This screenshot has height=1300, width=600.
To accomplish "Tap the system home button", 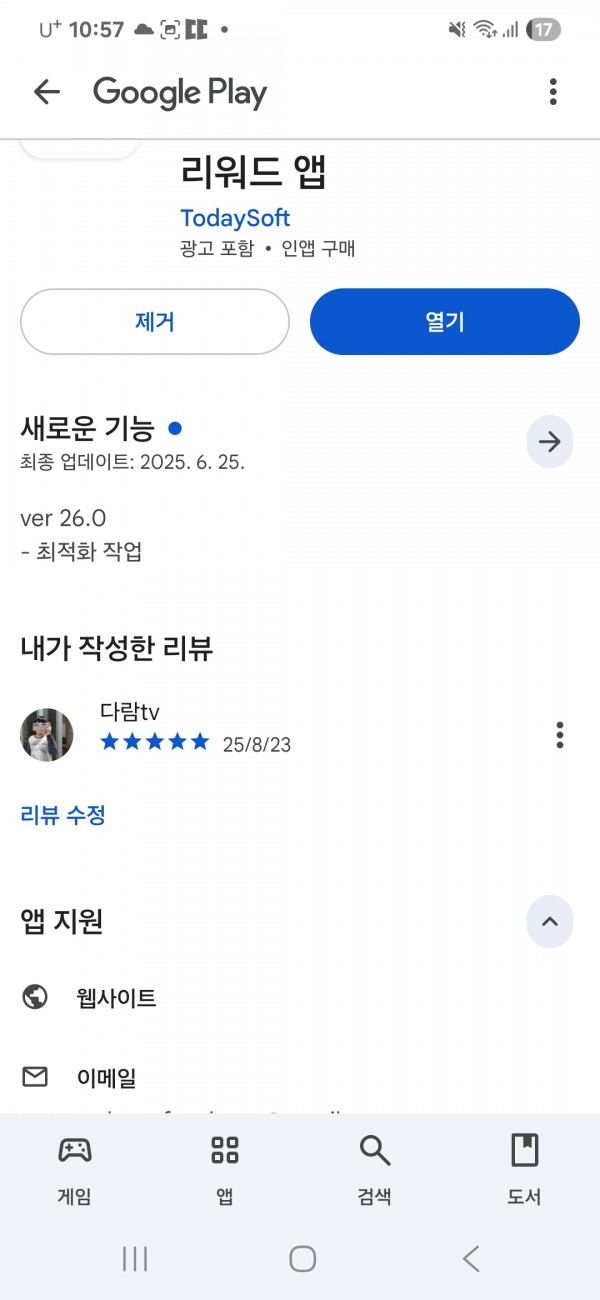I will point(302,1259).
